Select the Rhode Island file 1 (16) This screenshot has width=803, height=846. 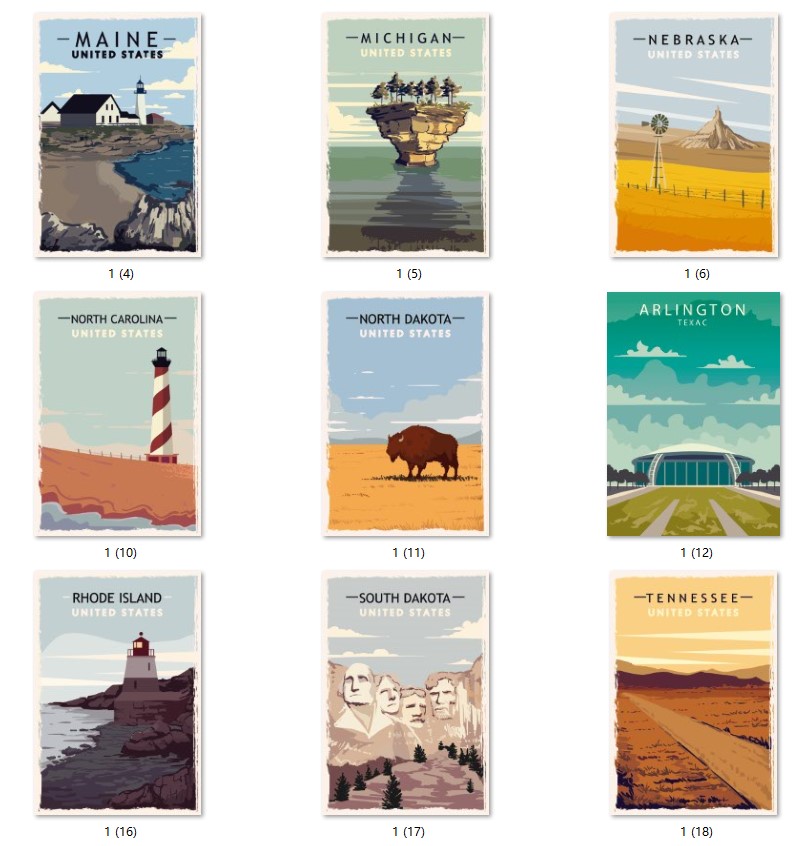point(118,693)
